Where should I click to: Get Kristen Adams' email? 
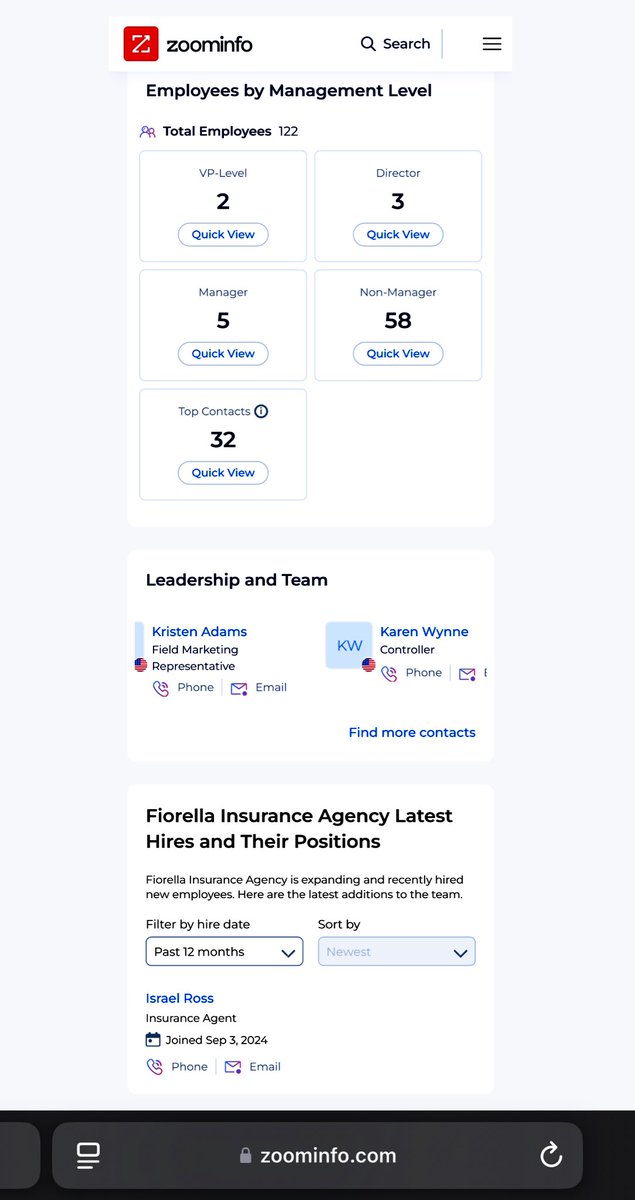[259, 688]
